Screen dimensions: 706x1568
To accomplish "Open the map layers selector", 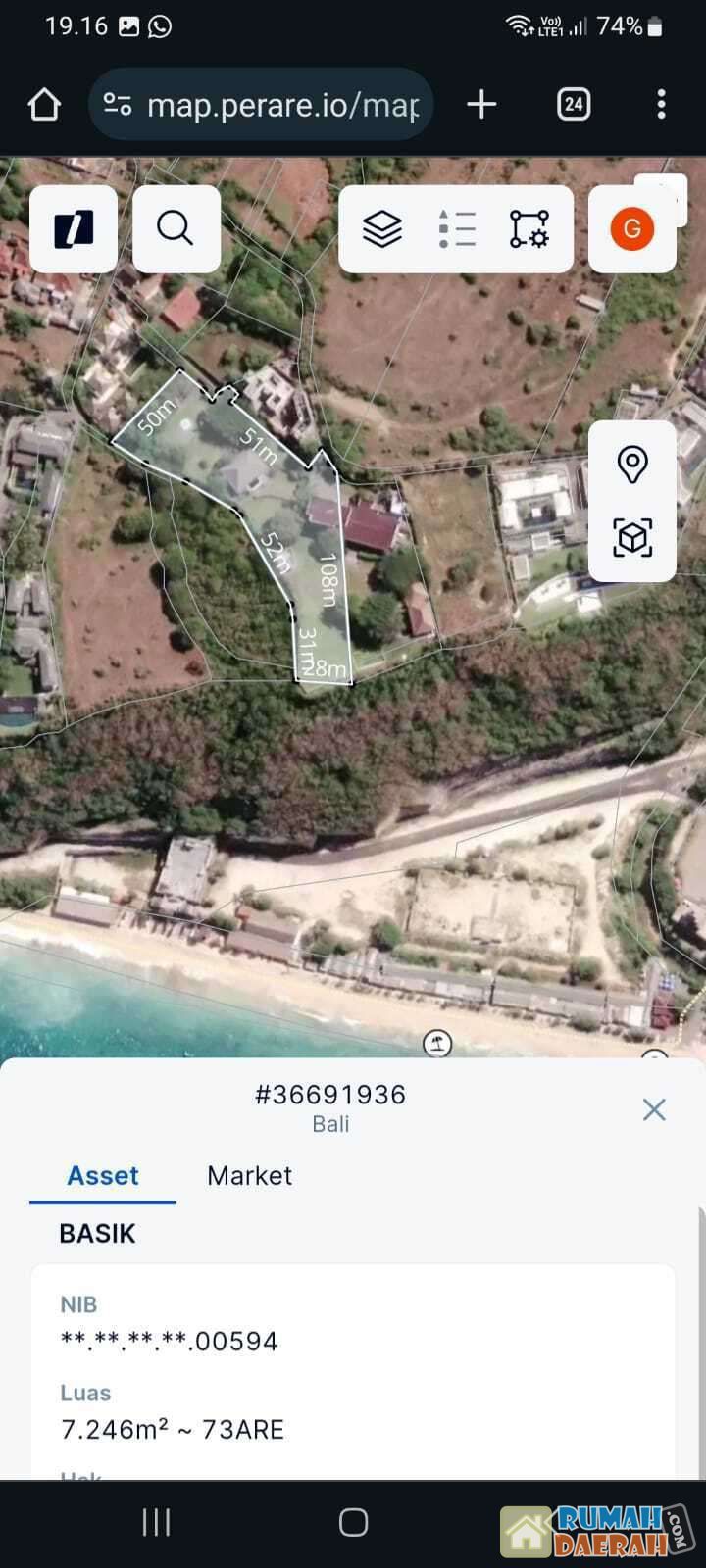I will tap(382, 229).
